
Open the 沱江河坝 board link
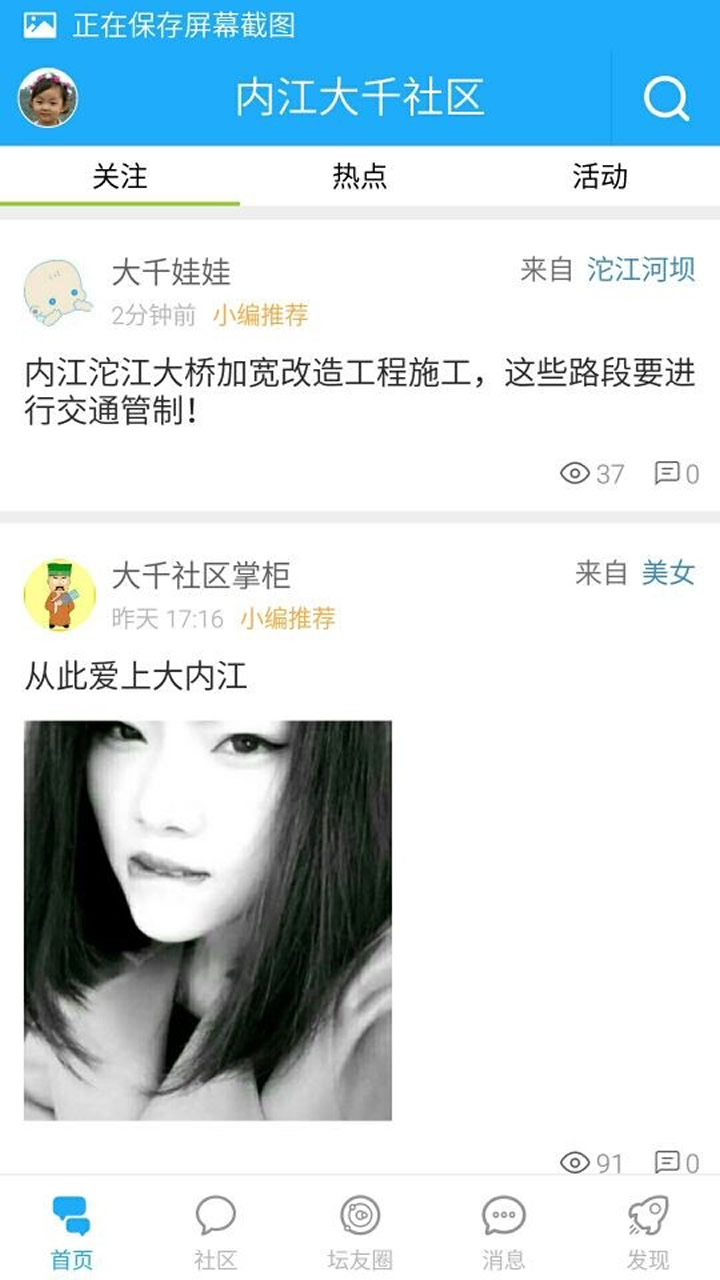coord(641,269)
